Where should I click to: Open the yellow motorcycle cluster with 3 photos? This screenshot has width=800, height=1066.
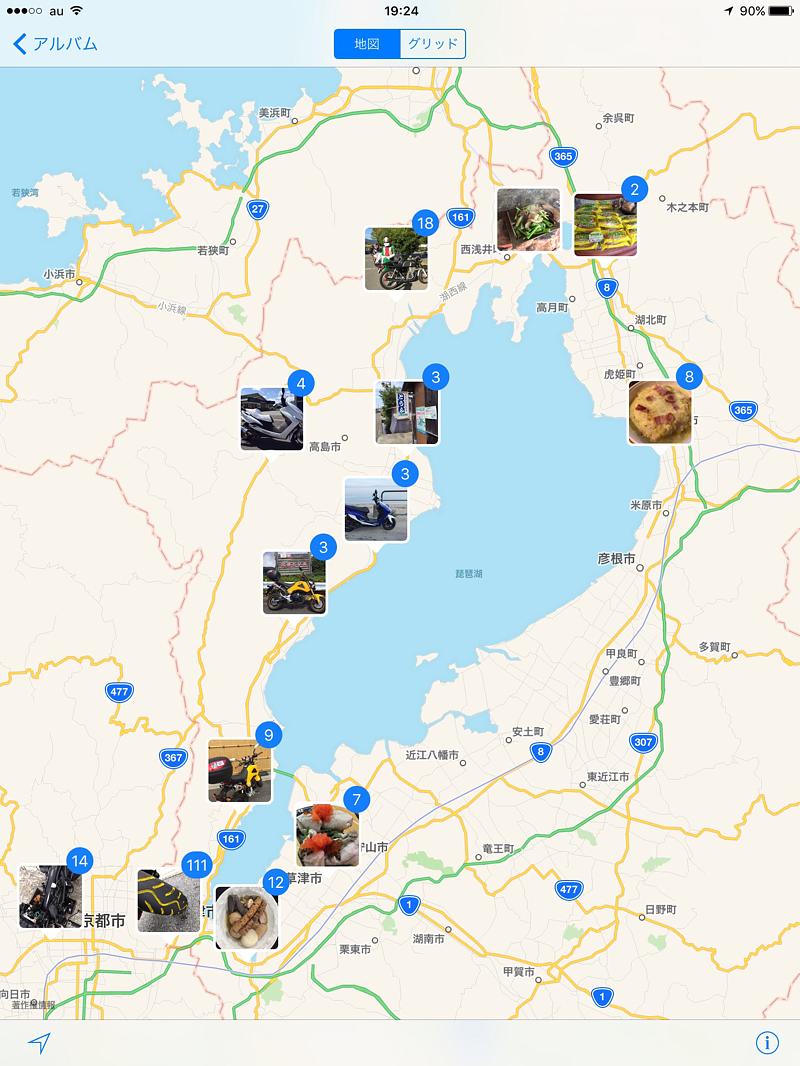coord(294,583)
